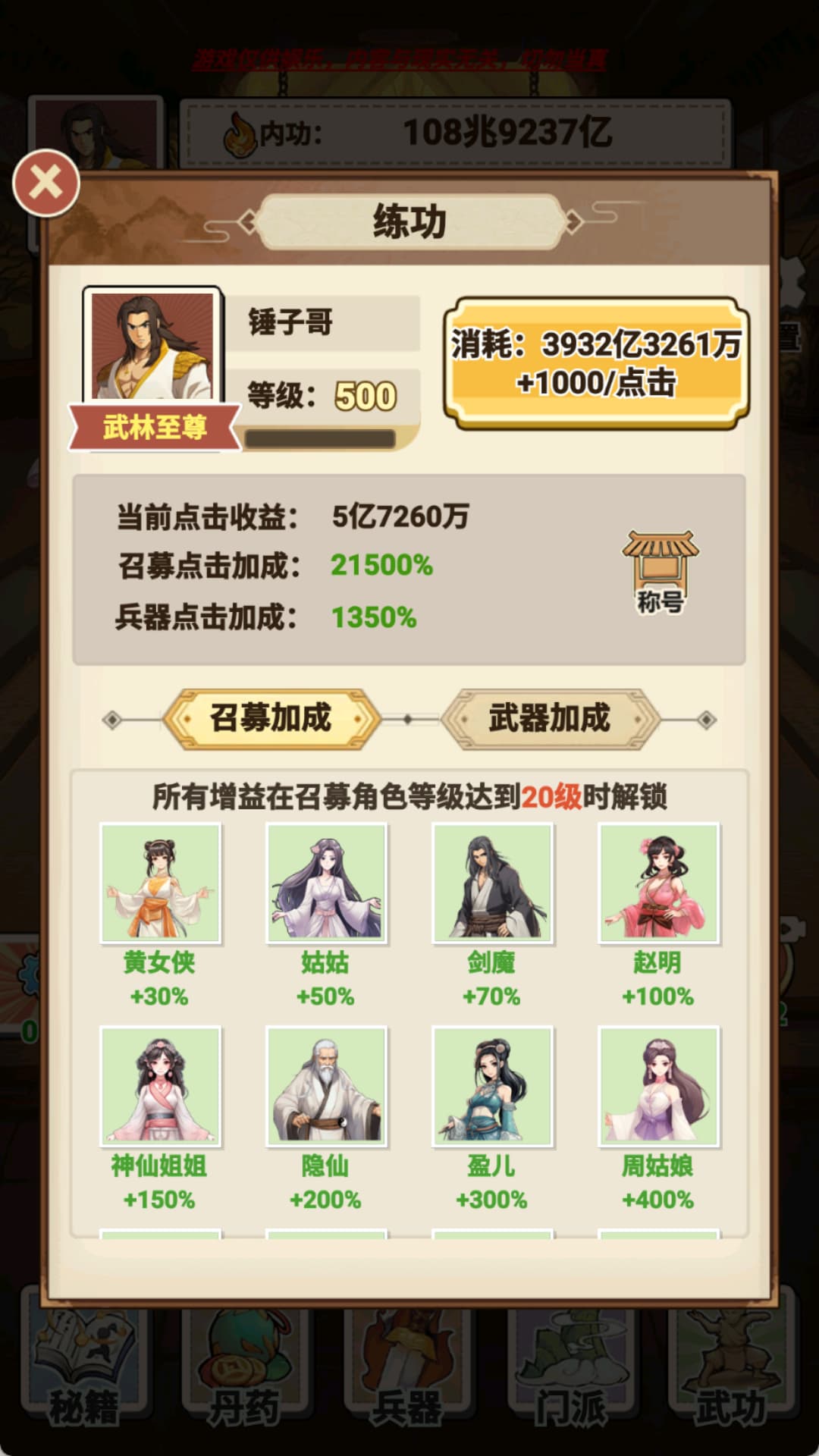Viewport: 819px width, 1456px height.
Task: Switch to the 召募加成 tab
Action: [271, 718]
